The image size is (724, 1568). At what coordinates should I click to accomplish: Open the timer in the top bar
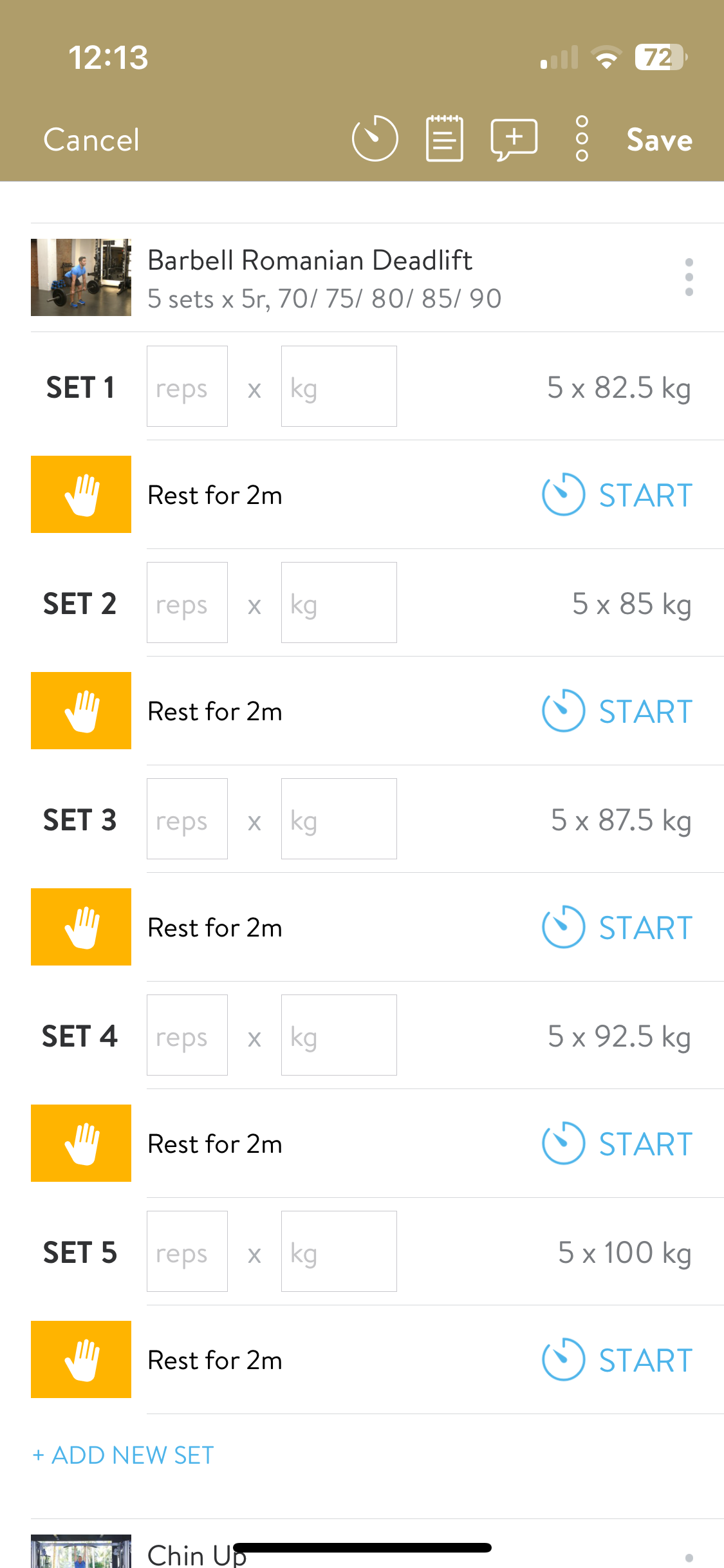pyautogui.click(x=375, y=138)
